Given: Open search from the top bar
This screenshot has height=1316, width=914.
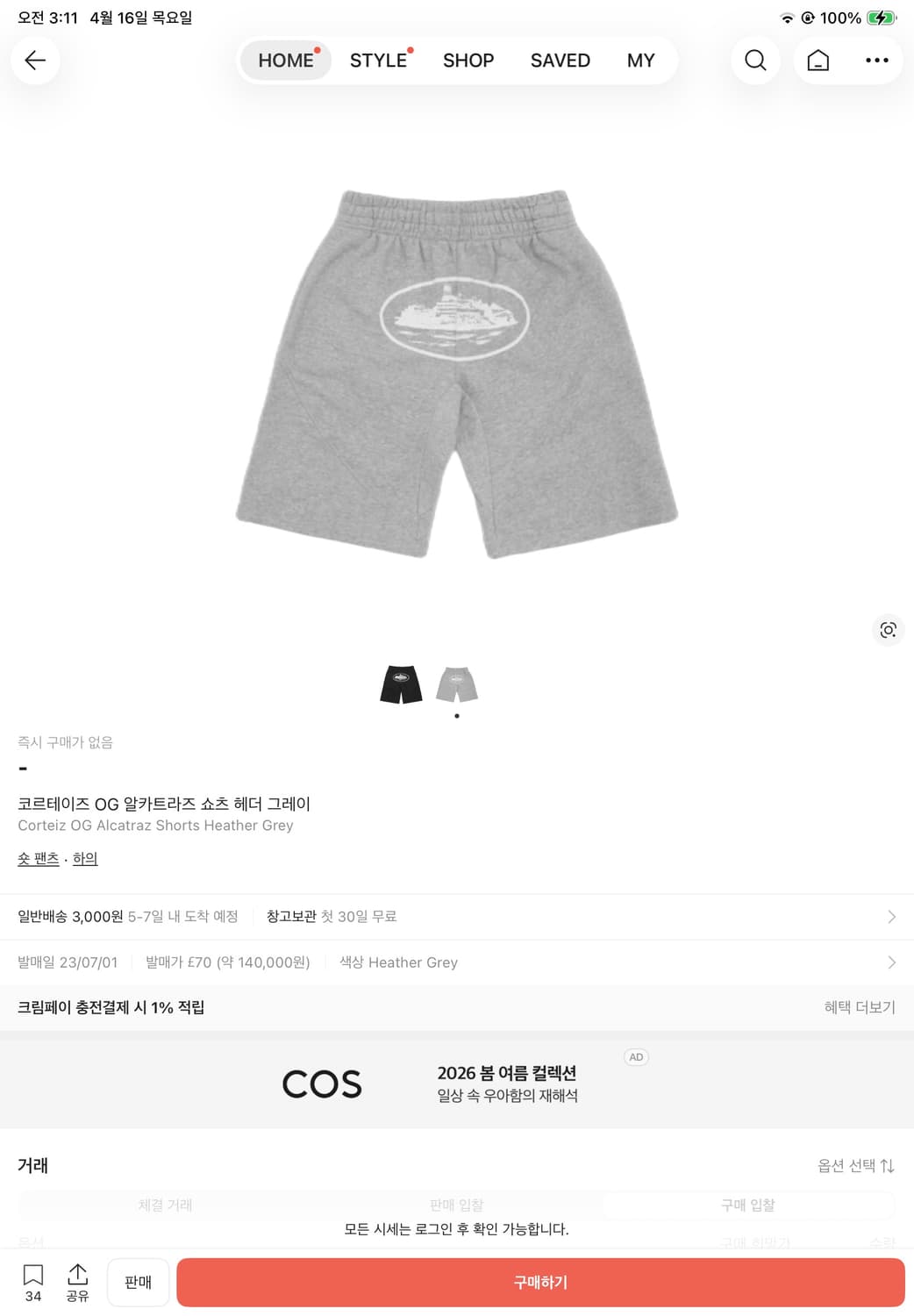Looking at the screenshot, I should coord(754,61).
